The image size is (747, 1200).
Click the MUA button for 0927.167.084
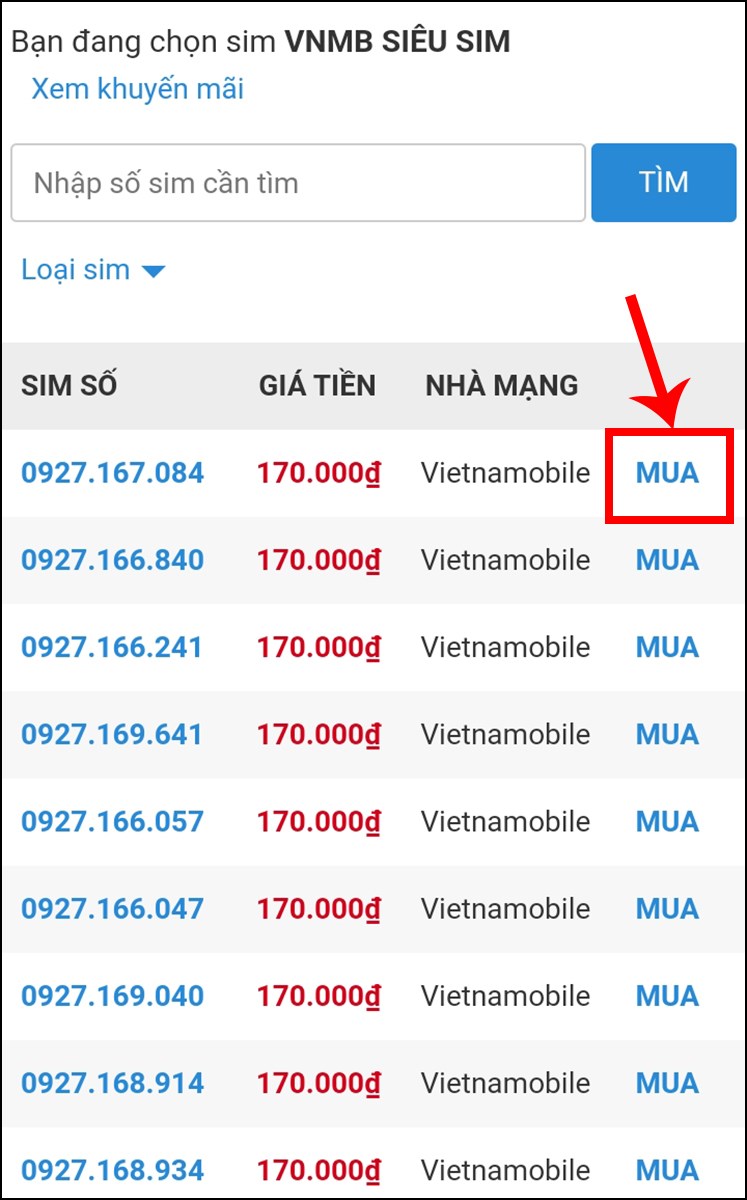tap(667, 473)
